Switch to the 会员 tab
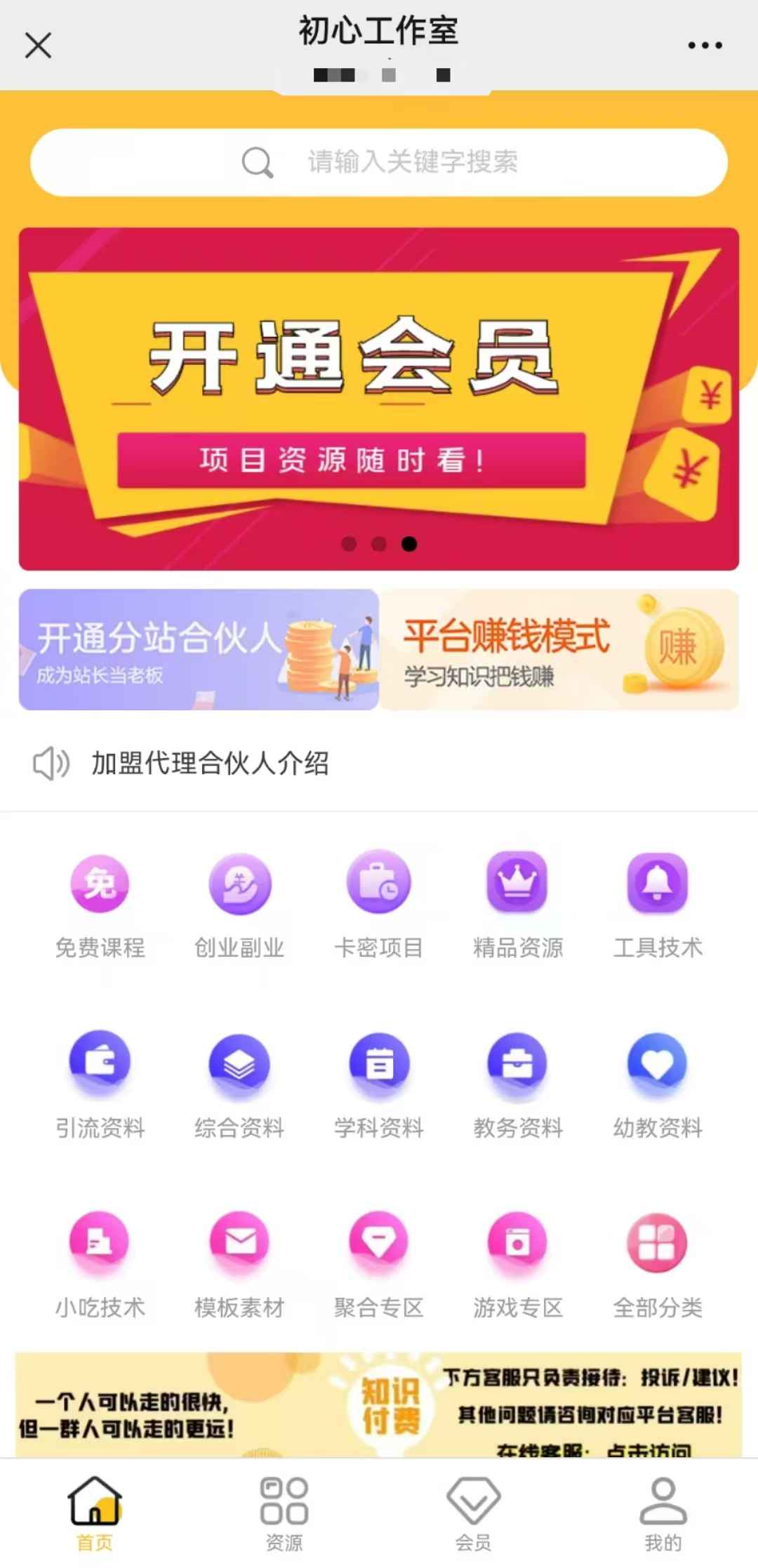 (473, 1513)
